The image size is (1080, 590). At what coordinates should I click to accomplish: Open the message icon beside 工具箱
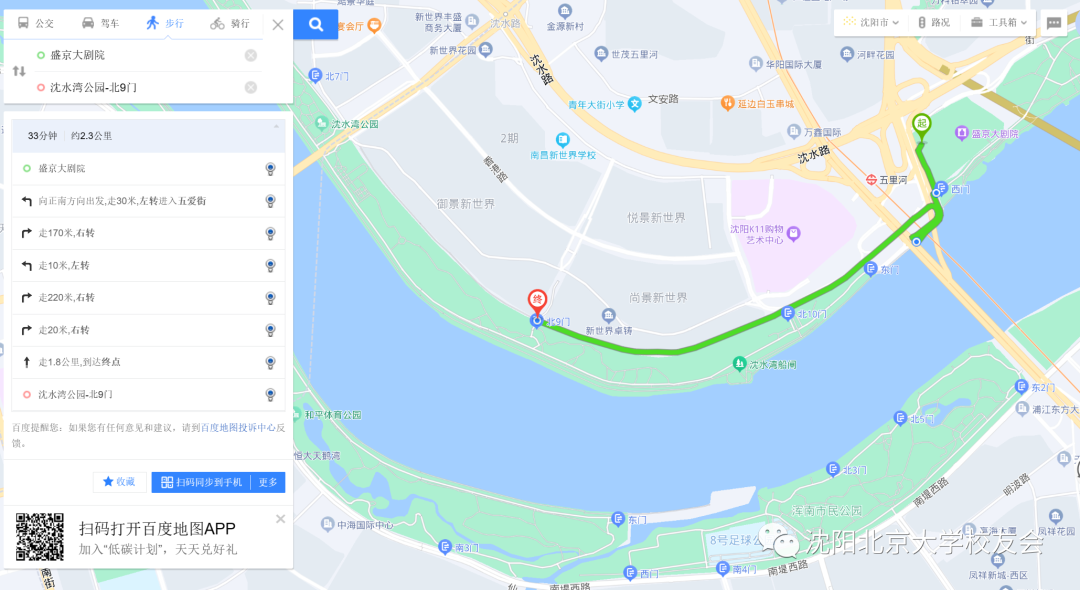point(1054,23)
